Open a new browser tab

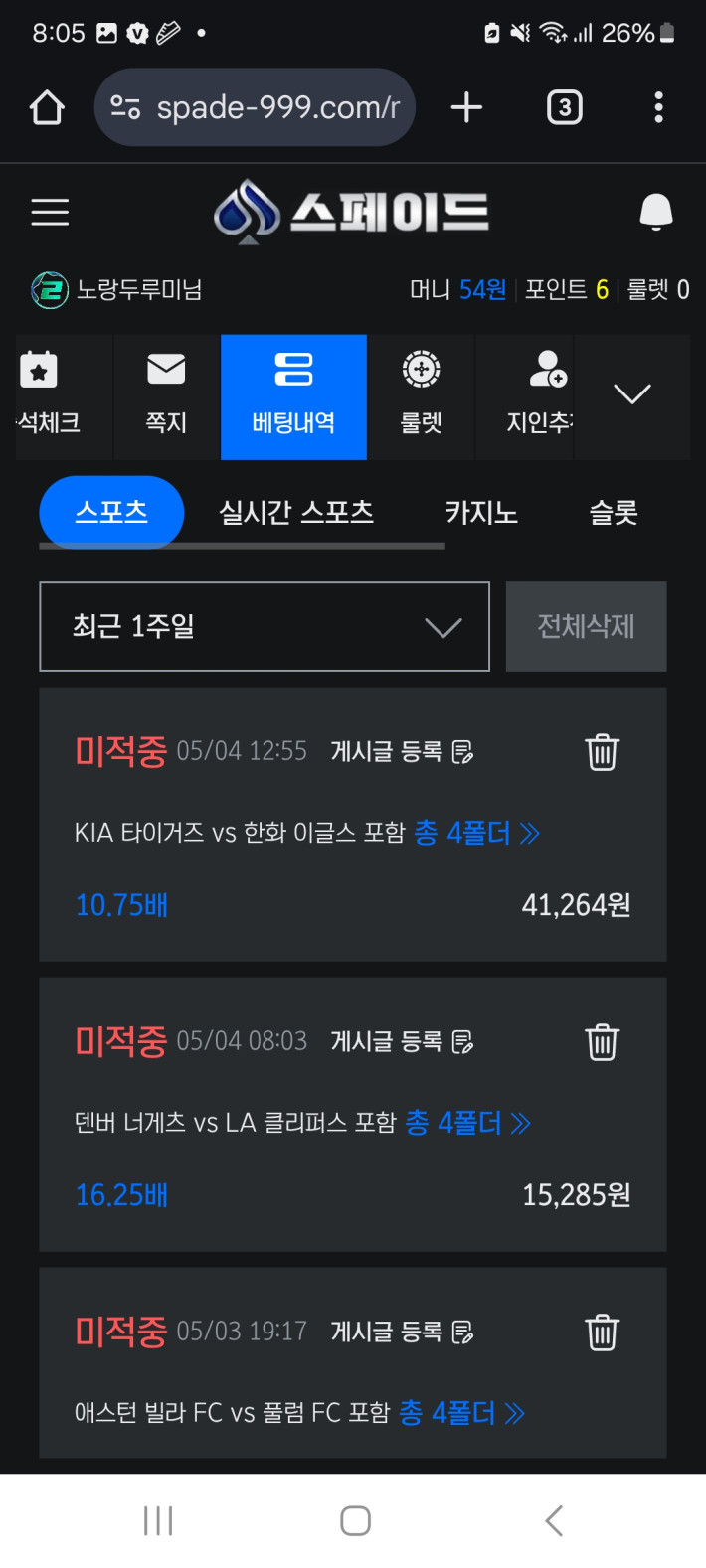pyautogui.click(x=466, y=107)
